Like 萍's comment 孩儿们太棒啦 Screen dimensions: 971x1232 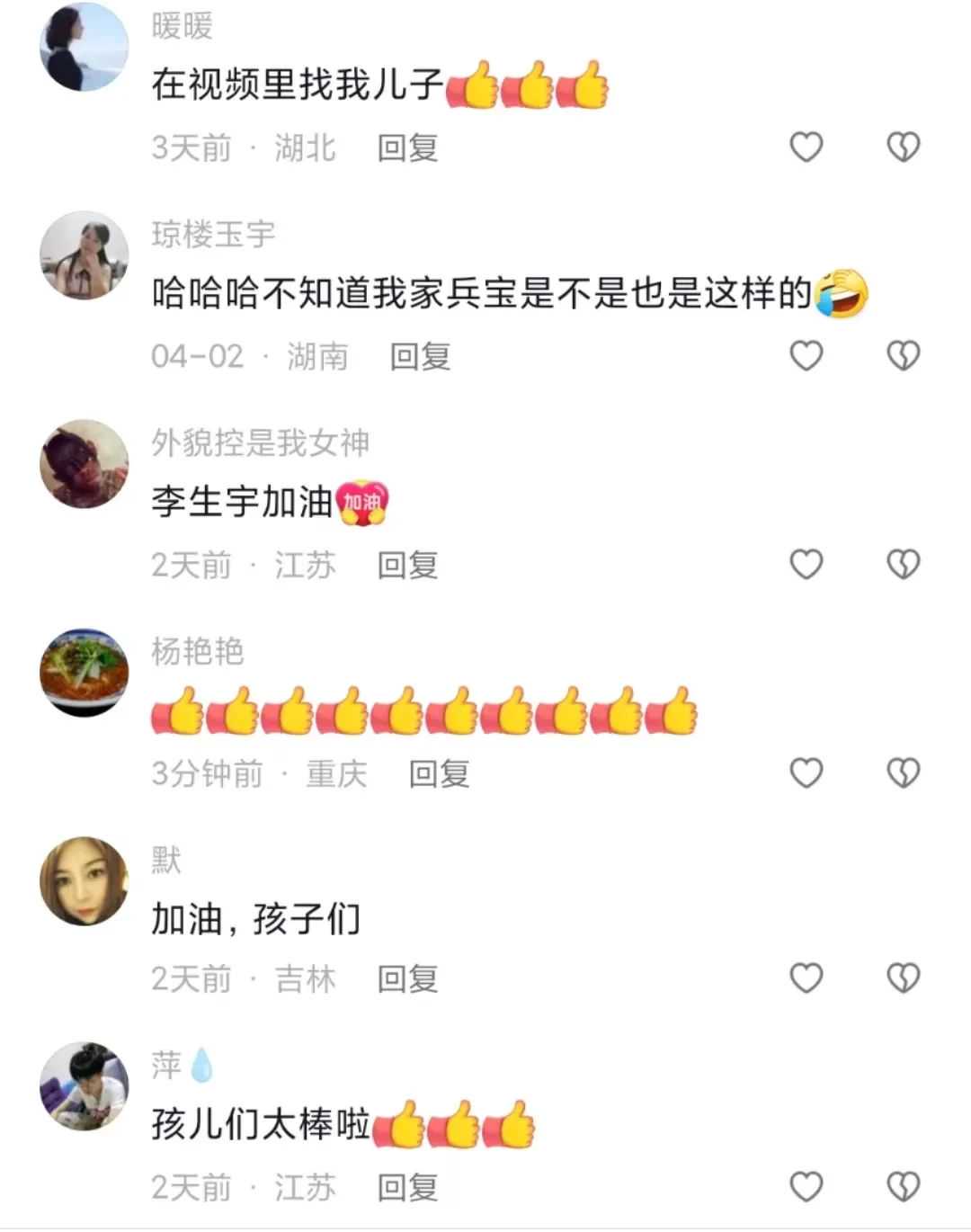(x=806, y=1186)
